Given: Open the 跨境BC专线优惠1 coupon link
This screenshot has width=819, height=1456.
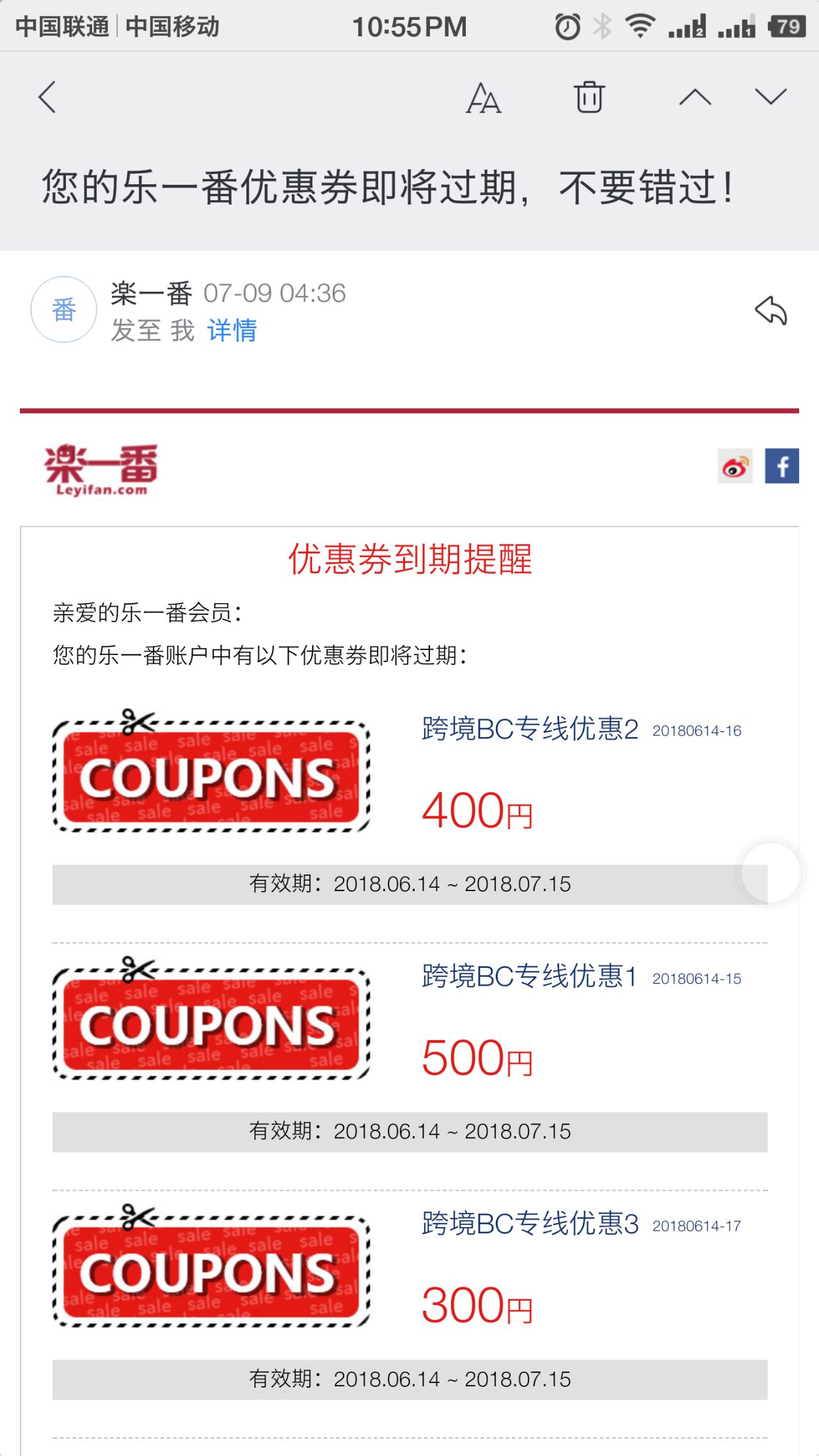Looking at the screenshot, I should (529, 977).
